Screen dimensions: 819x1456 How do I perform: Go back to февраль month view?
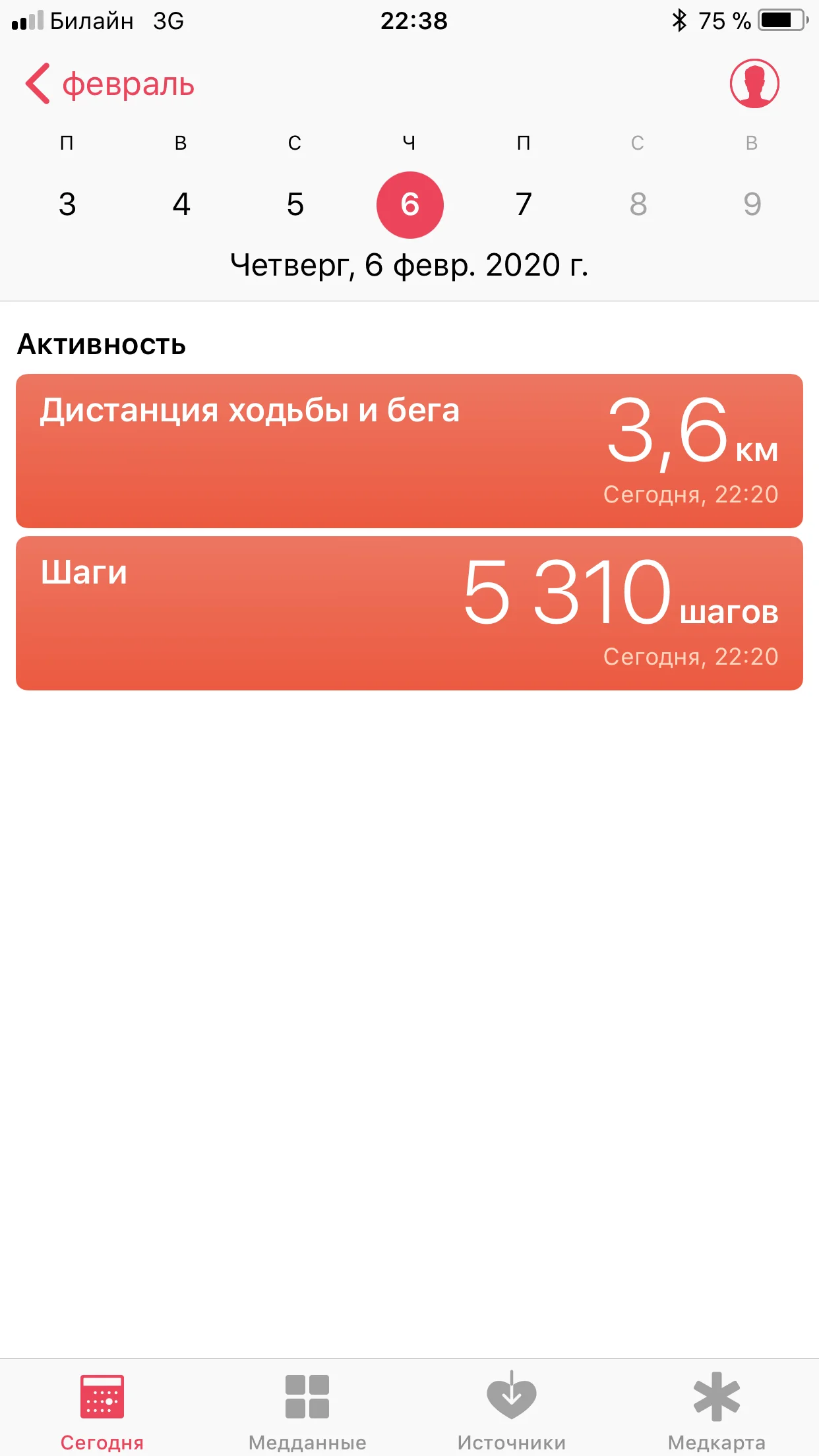[109, 84]
